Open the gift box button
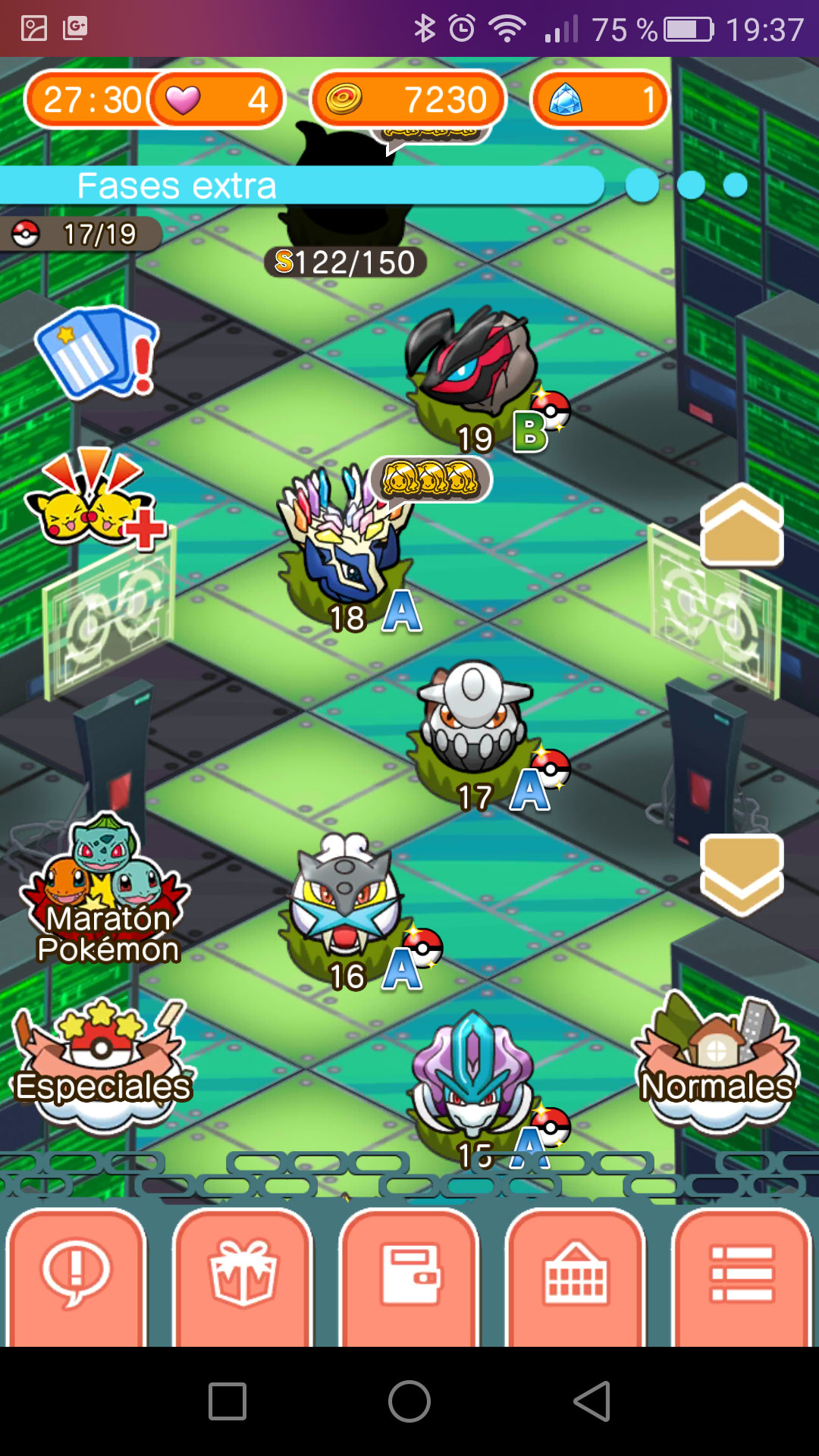Image resolution: width=819 pixels, height=1456 pixels. (x=243, y=1274)
